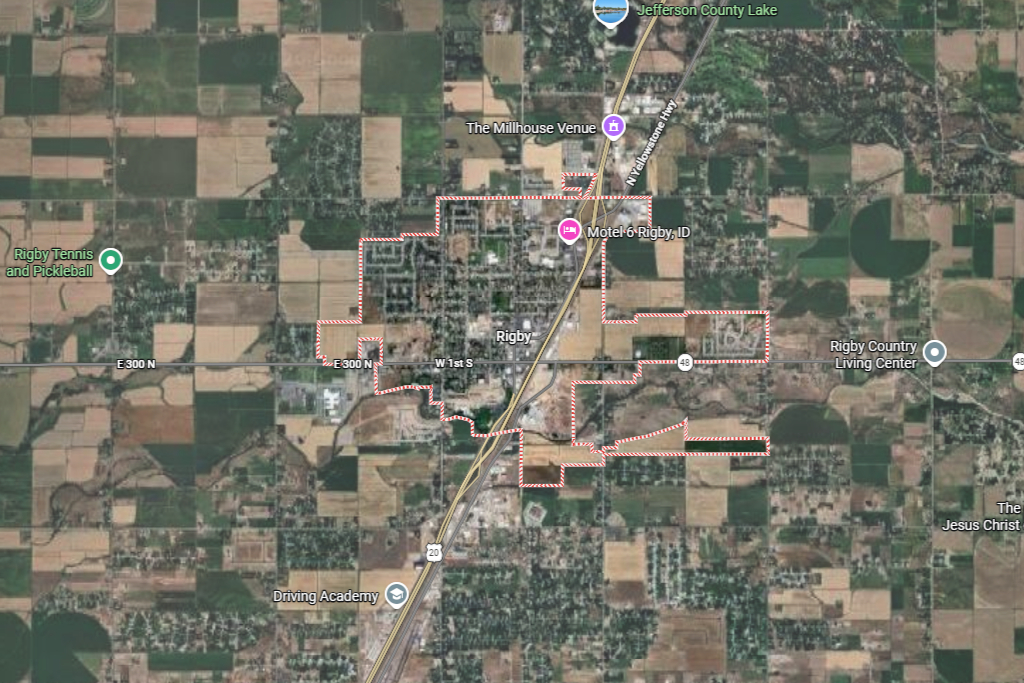Open the Rigby Country Living Center marker
This screenshot has height=683, width=1024.
coord(934,352)
